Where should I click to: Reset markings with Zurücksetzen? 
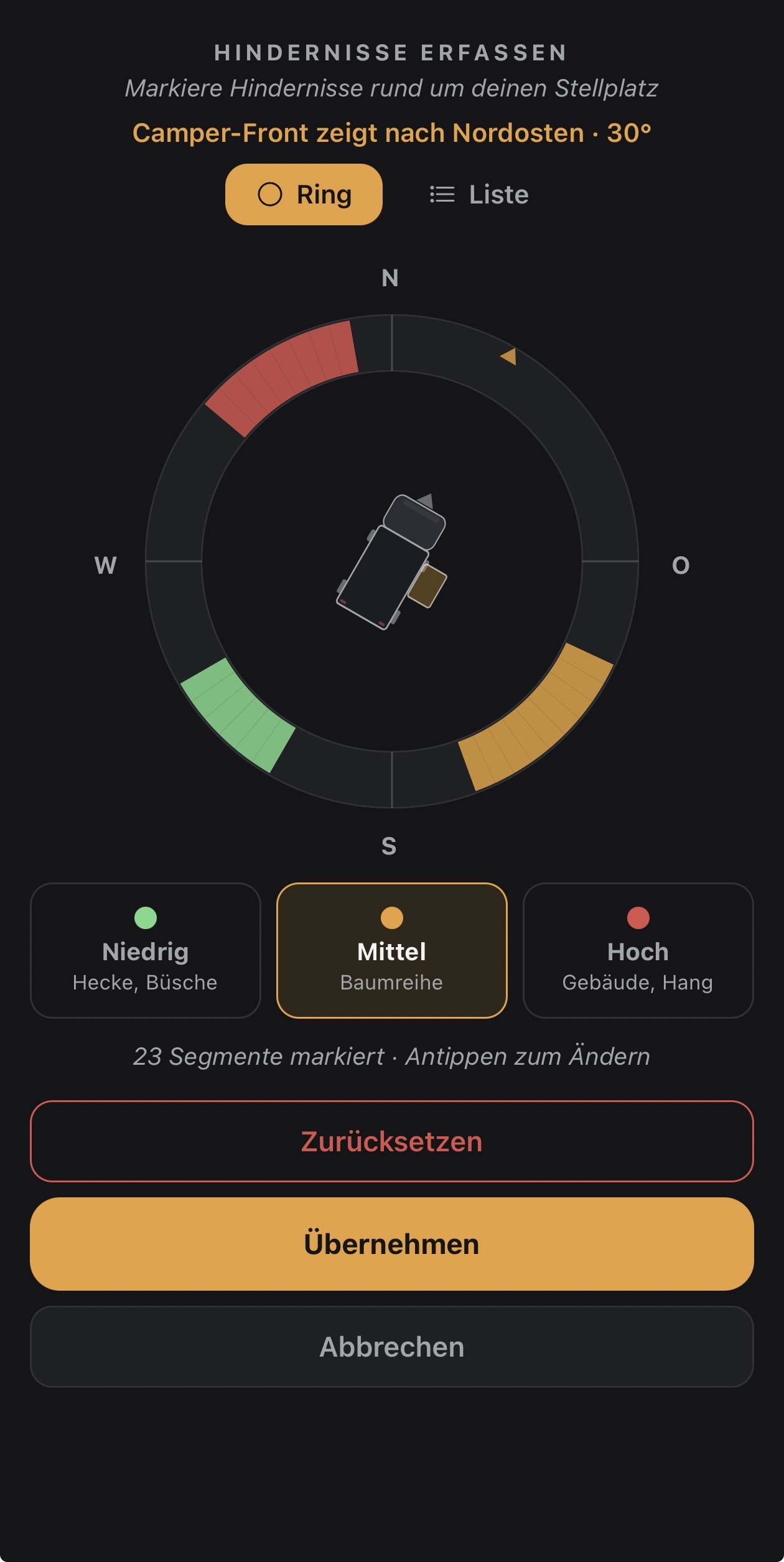tap(392, 1141)
